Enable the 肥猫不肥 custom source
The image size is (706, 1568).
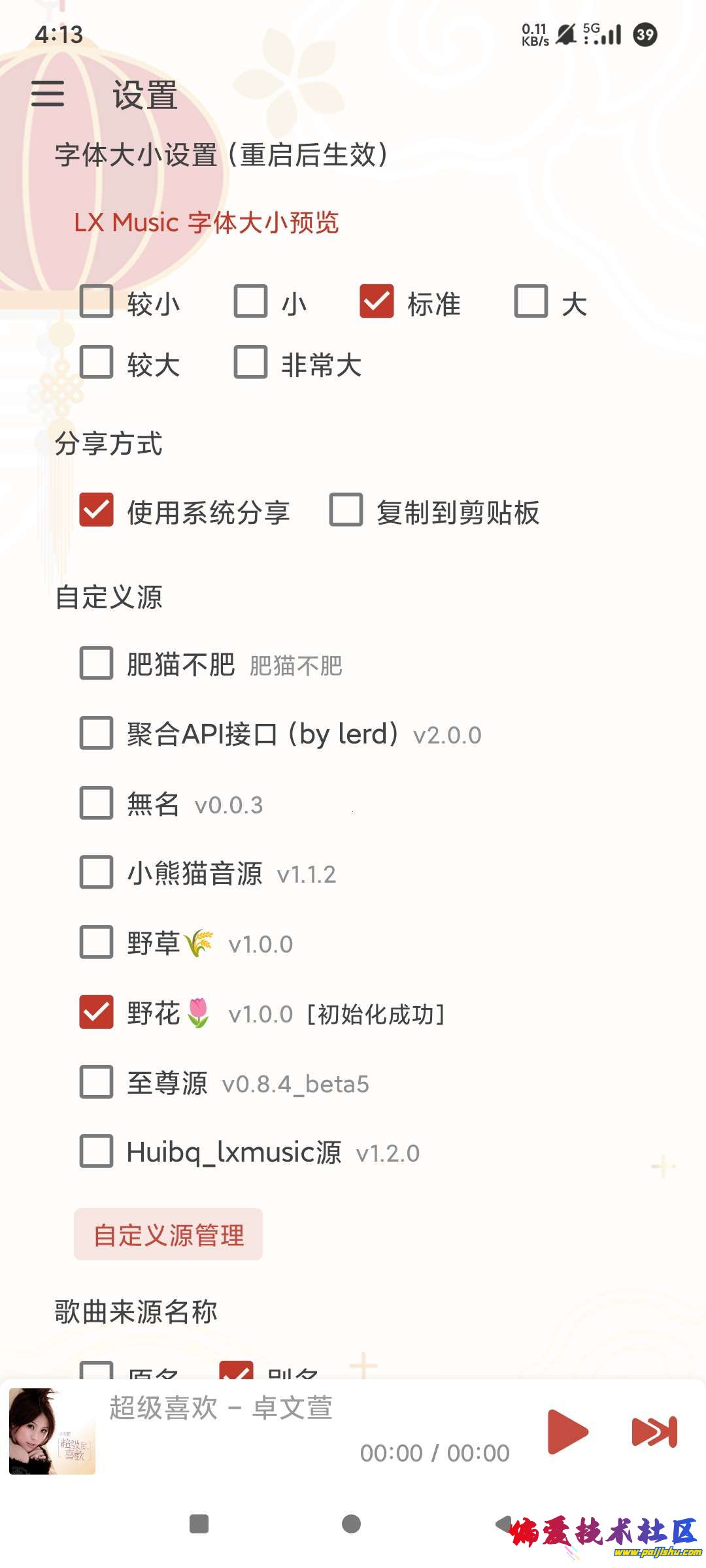click(97, 663)
